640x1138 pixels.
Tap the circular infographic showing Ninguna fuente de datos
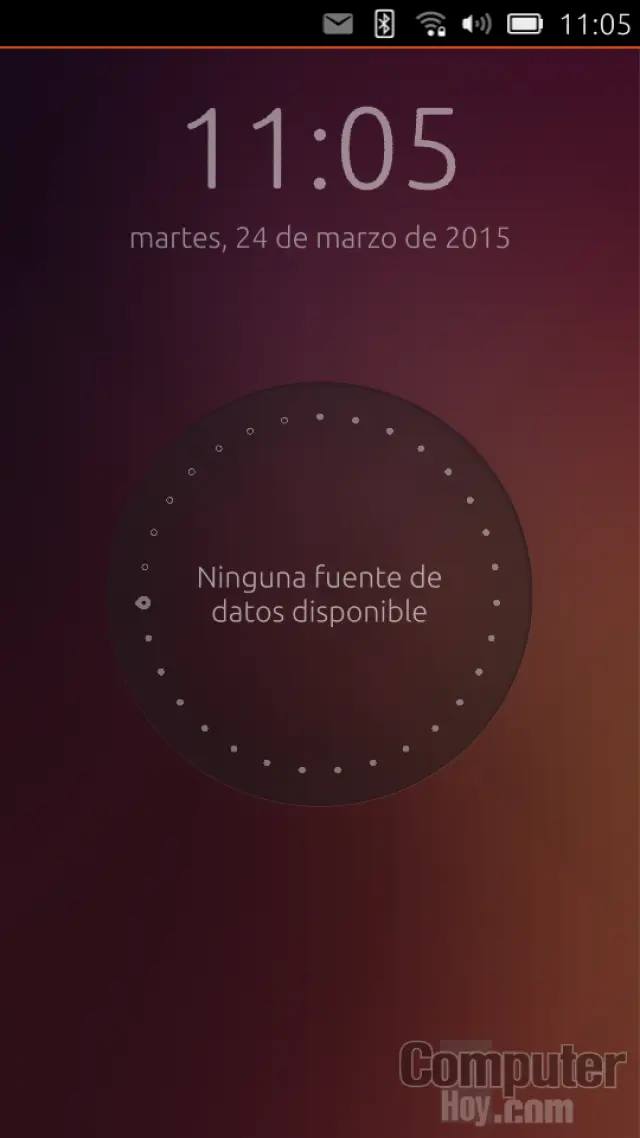tap(319, 594)
